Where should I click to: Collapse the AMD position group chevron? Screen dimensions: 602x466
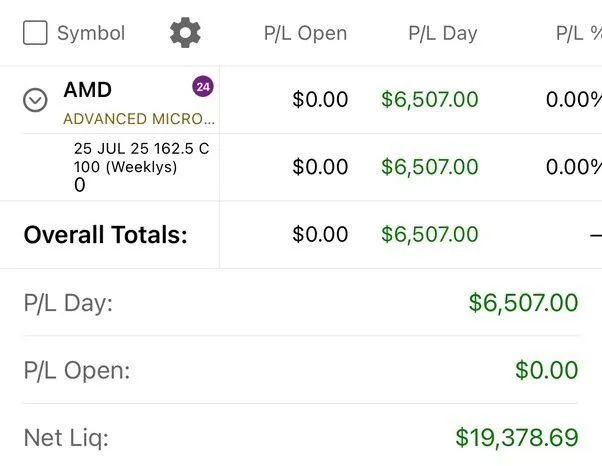click(35, 100)
